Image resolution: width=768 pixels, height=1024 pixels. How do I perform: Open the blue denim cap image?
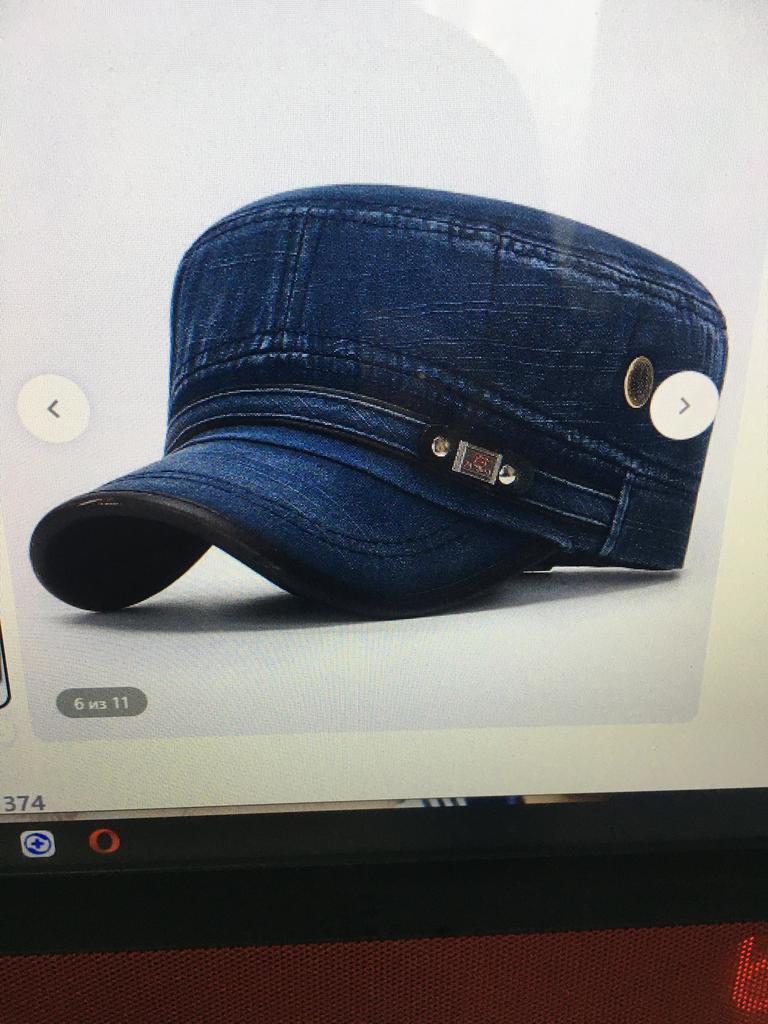pos(379,401)
